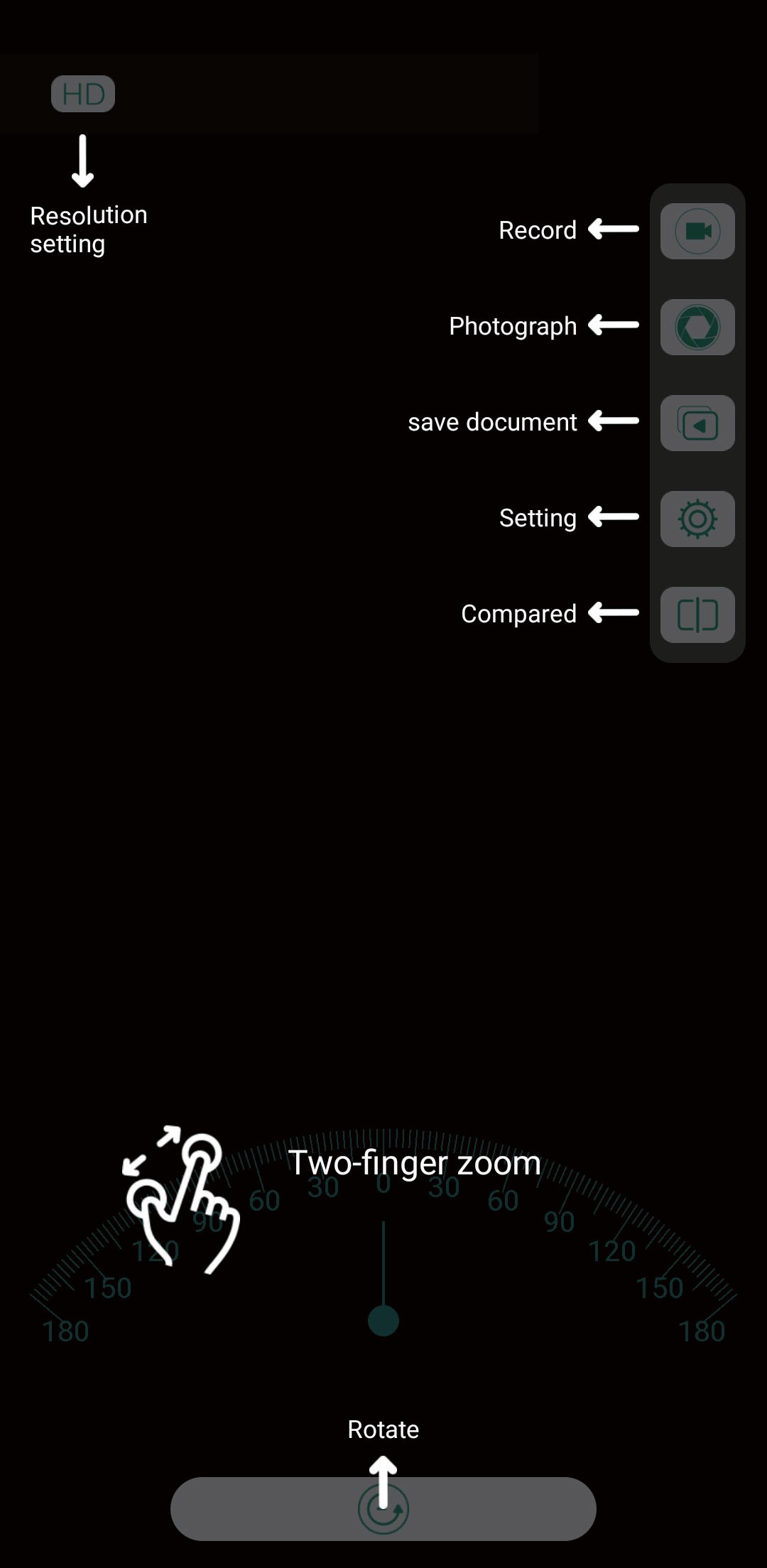Tap the Rotate button
This screenshot has width=767, height=1568.
tap(383, 1509)
